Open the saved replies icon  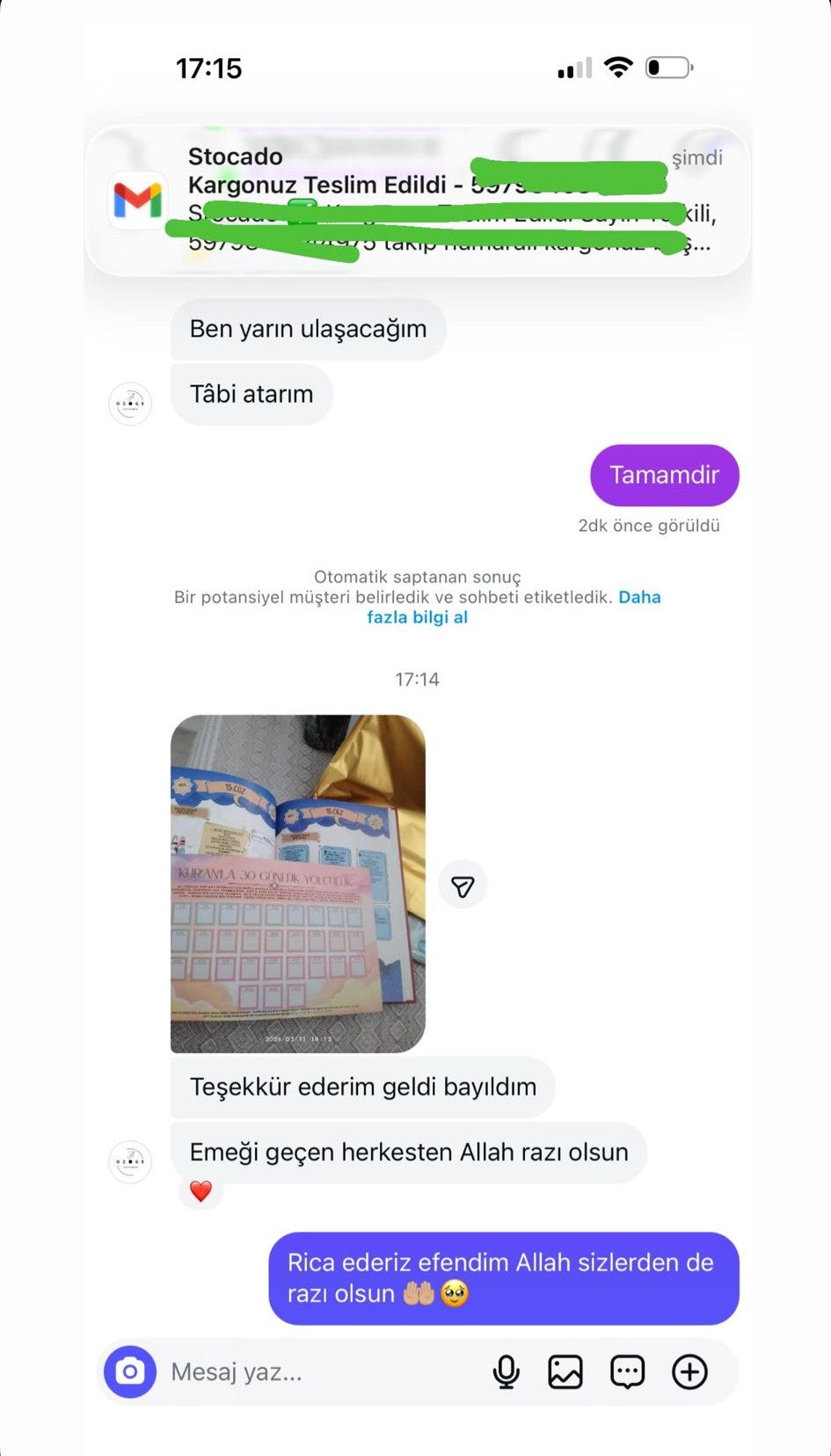[x=627, y=1372]
